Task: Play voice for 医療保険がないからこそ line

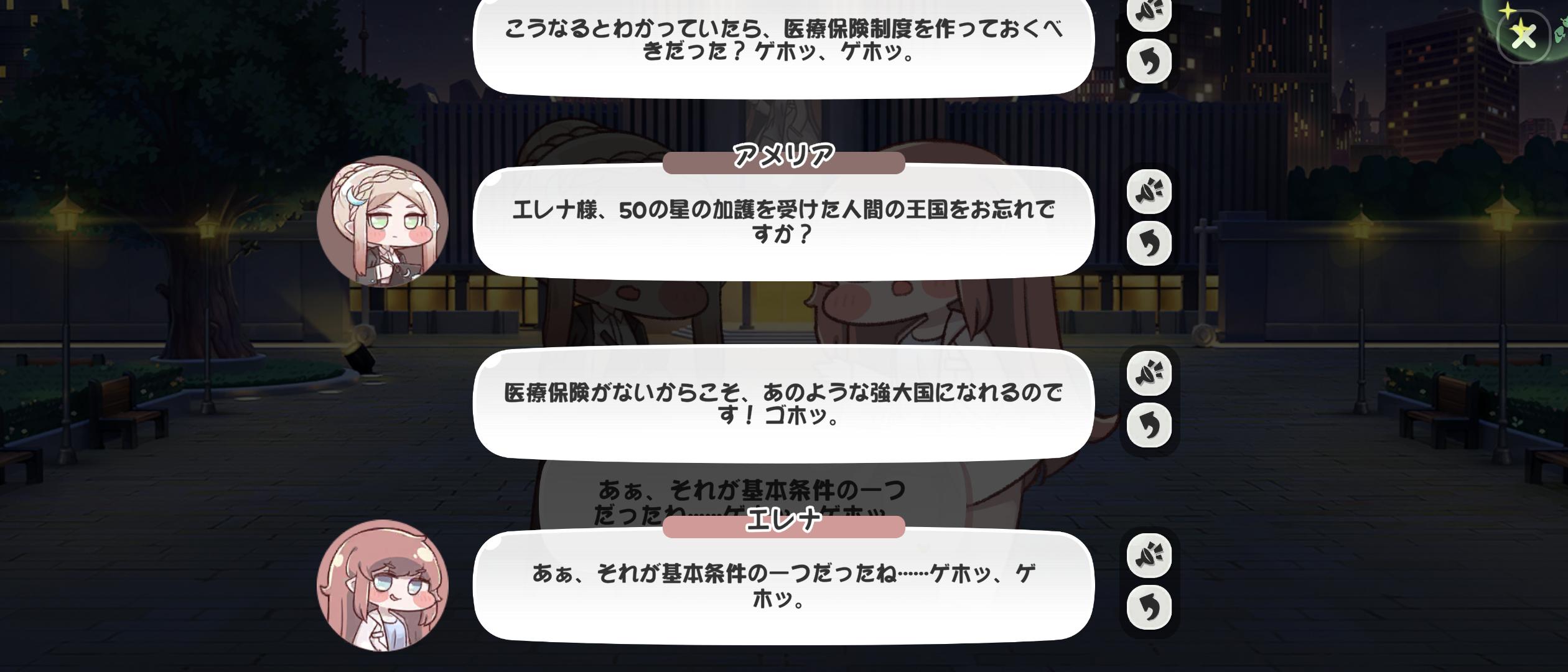Action: click(1149, 373)
